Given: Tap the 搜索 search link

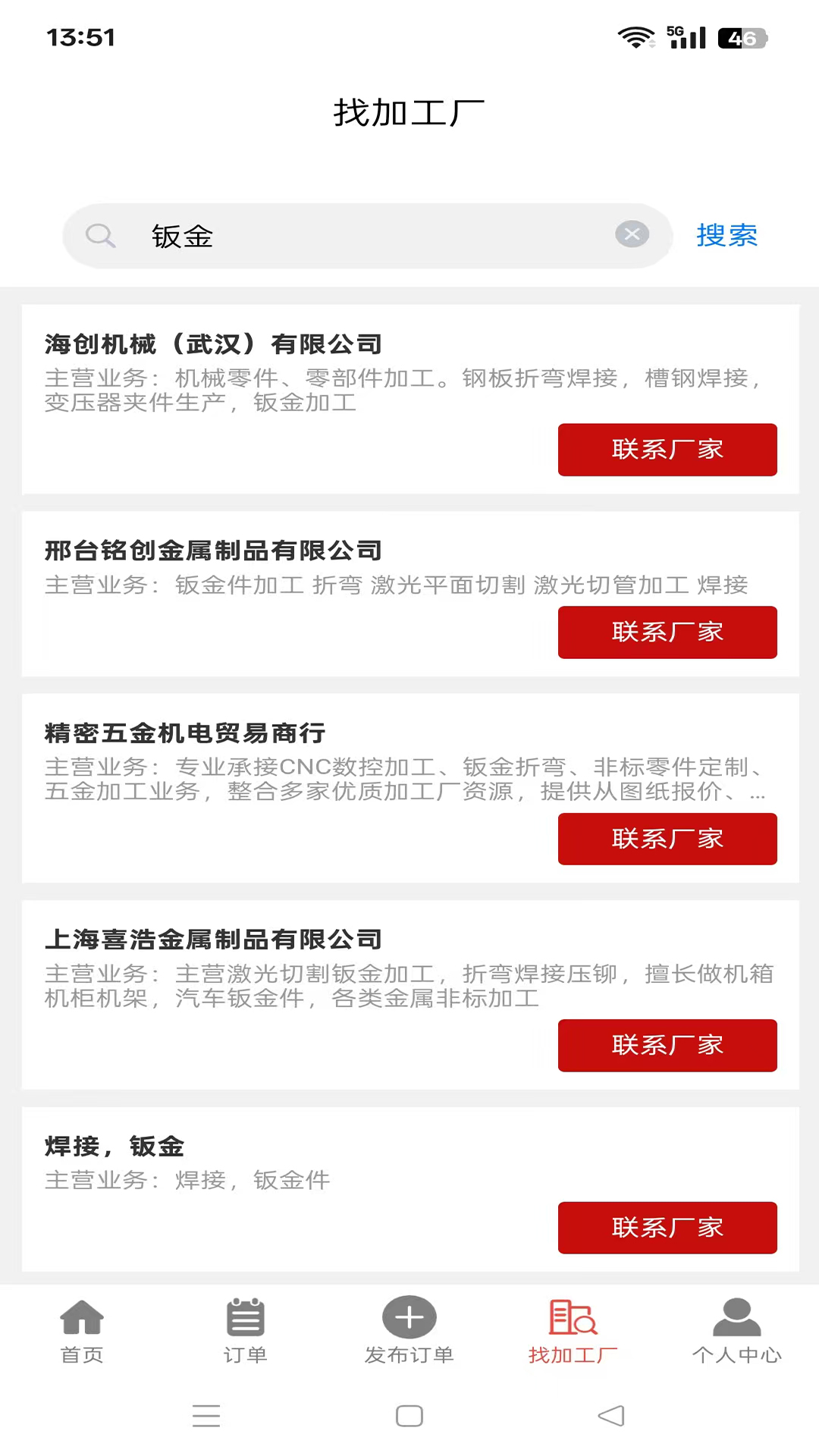Looking at the screenshot, I should tap(726, 236).
